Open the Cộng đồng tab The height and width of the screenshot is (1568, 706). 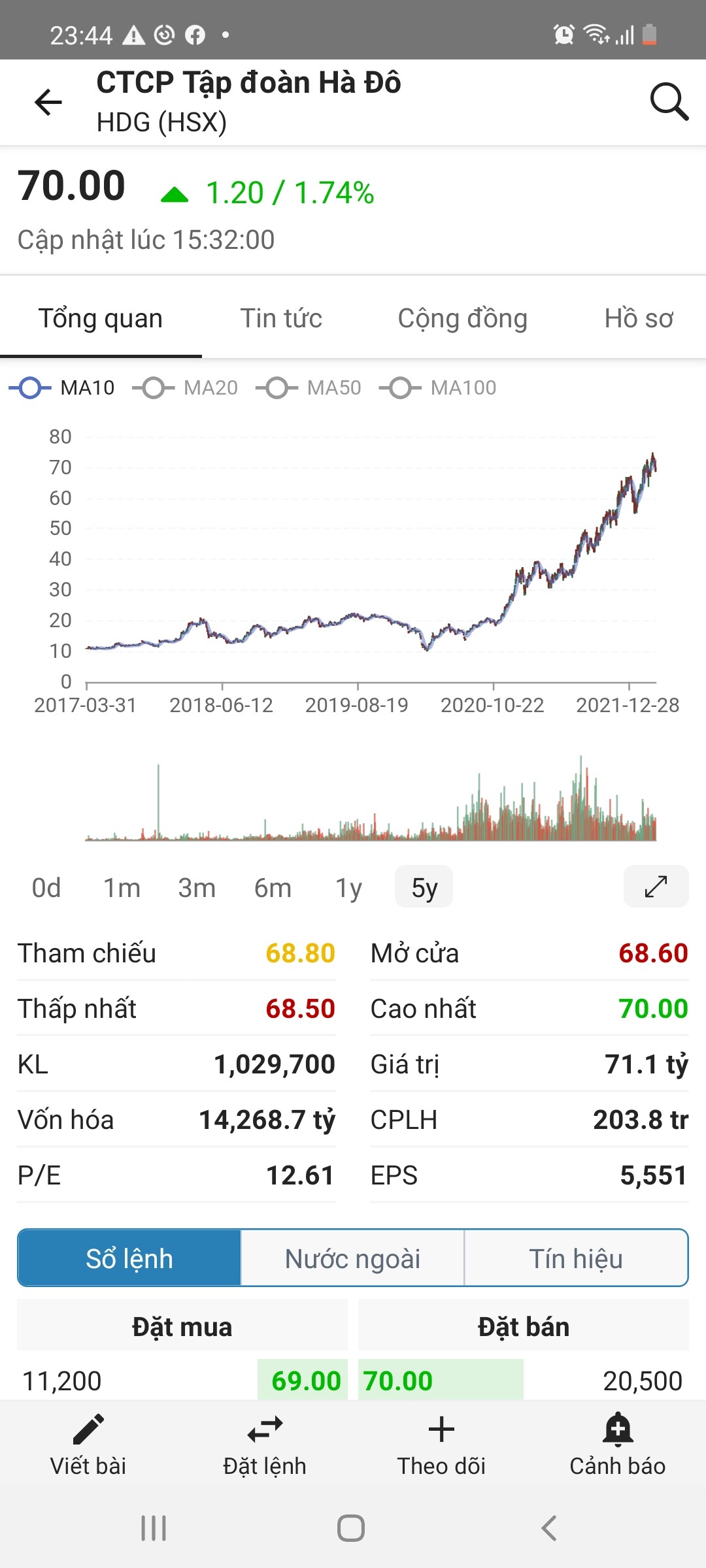coord(462,319)
